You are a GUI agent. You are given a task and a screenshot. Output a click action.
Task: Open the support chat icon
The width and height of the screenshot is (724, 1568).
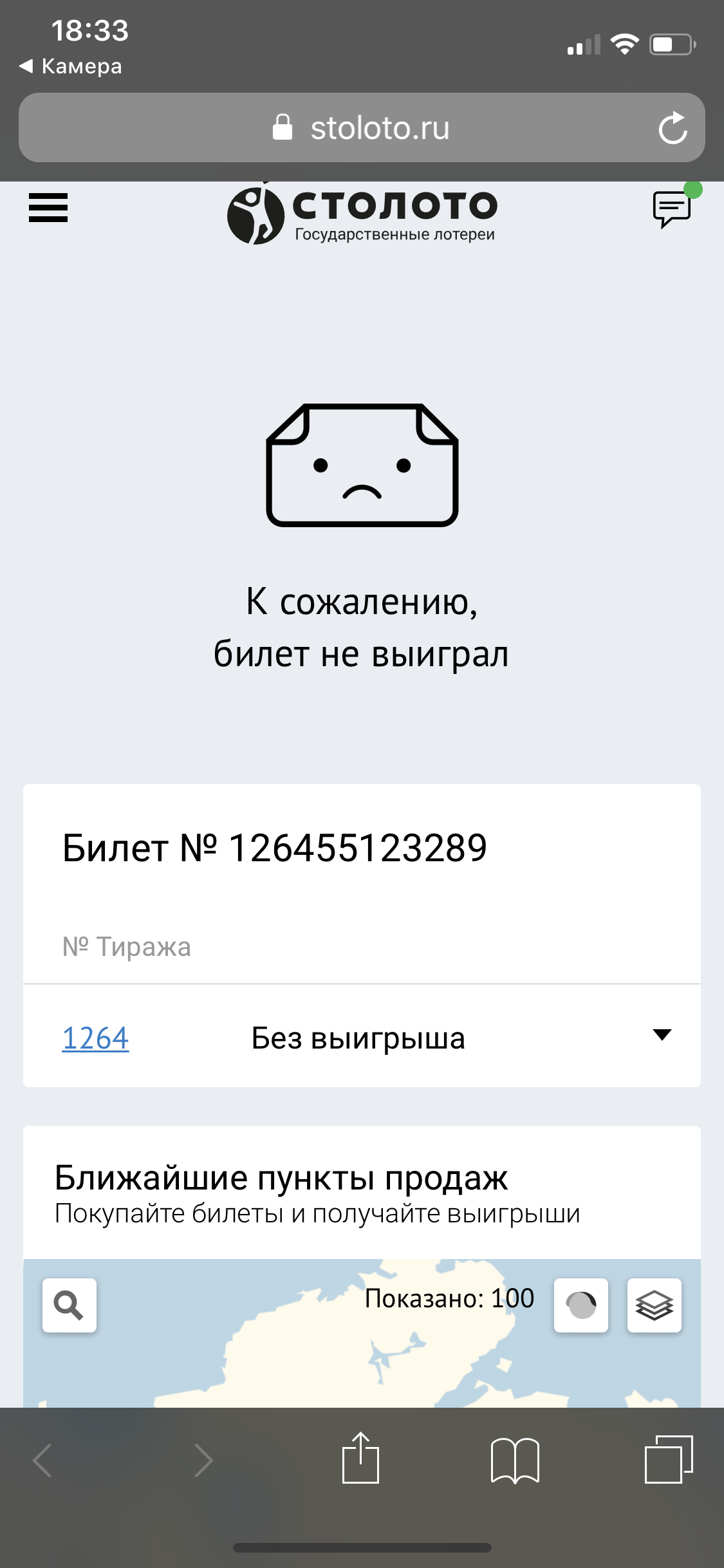tap(673, 209)
